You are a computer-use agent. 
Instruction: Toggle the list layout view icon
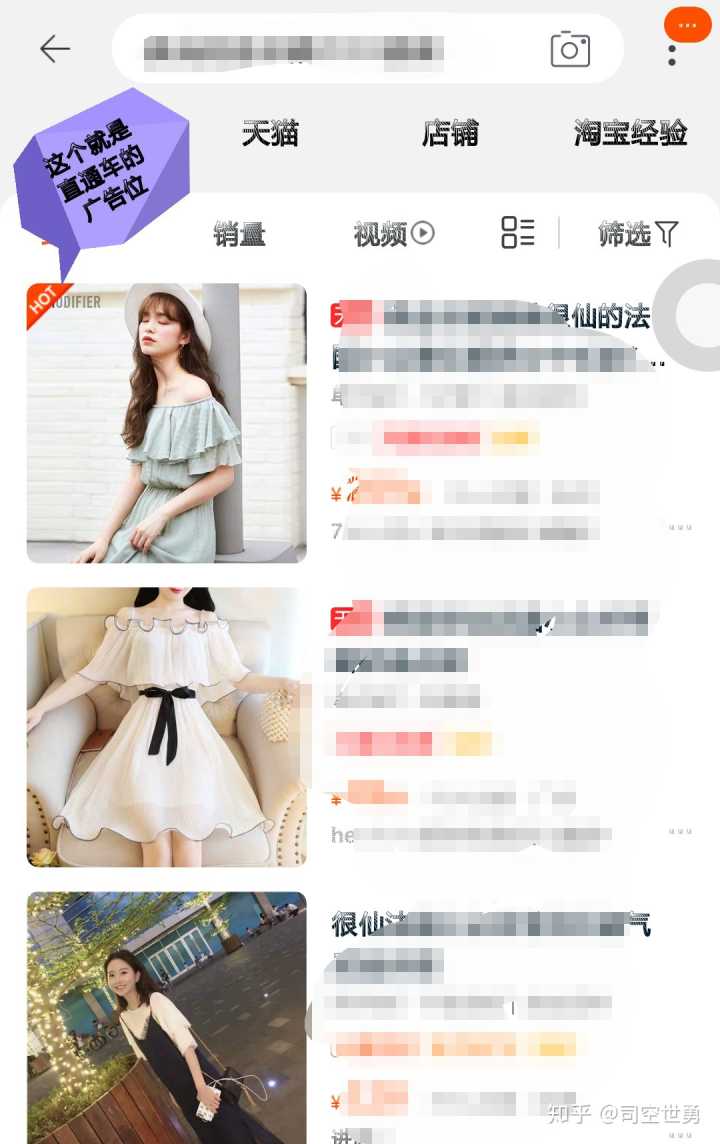pyautogui.click(x=518, y=233)
